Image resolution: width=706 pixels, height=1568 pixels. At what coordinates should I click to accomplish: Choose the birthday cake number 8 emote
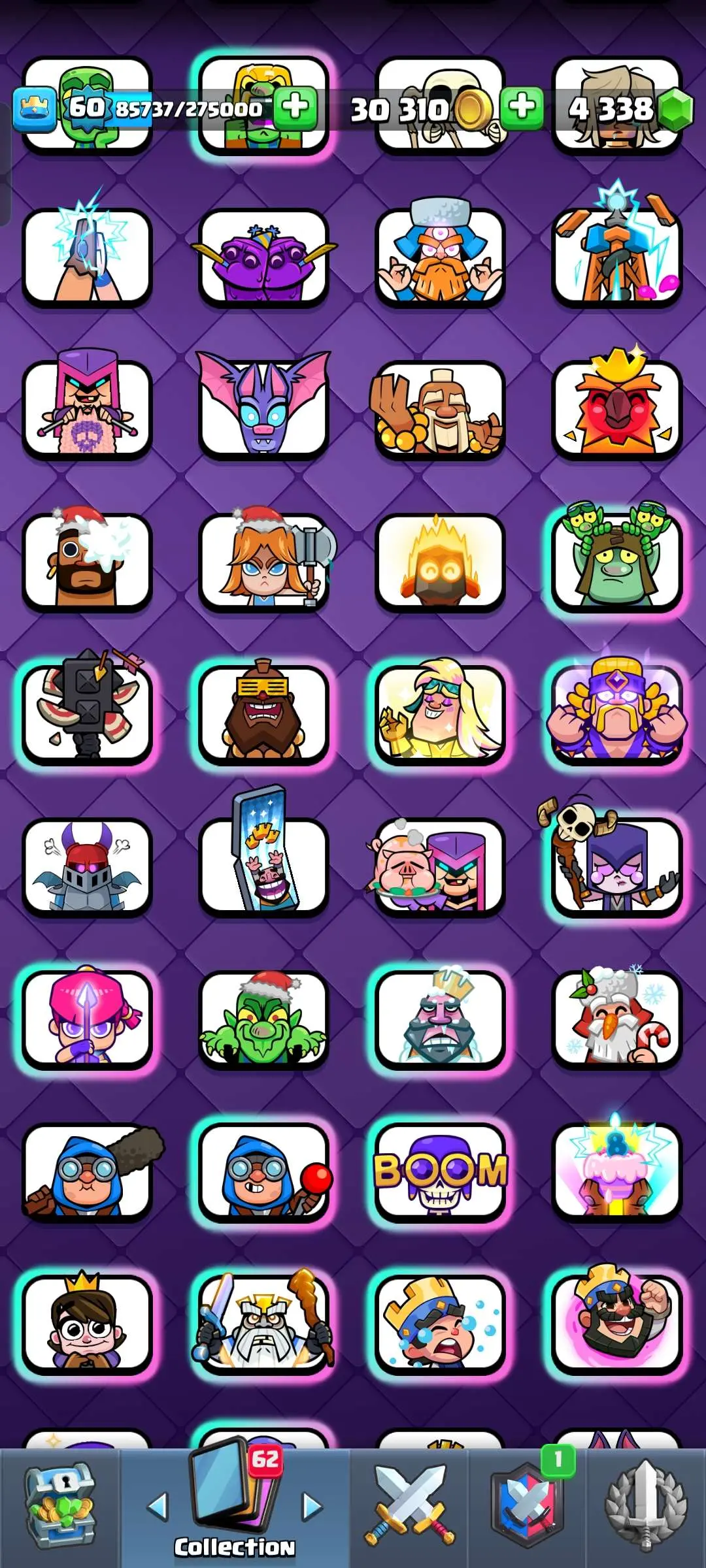point(616,1172)
